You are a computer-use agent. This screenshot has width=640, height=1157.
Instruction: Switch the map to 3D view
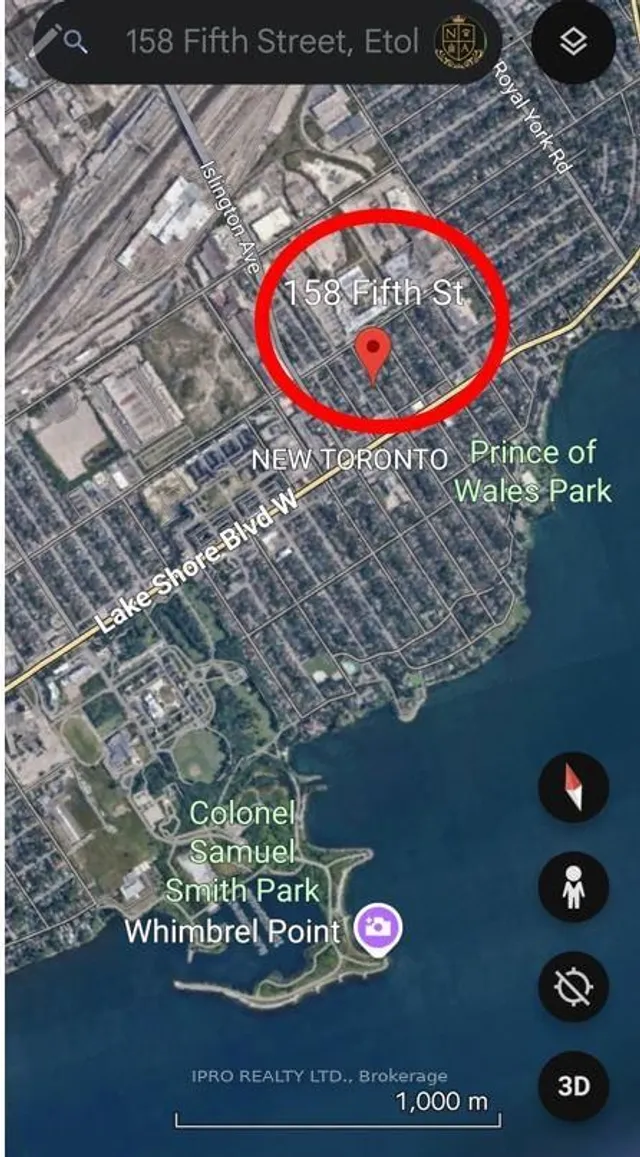click(573, 1086)
